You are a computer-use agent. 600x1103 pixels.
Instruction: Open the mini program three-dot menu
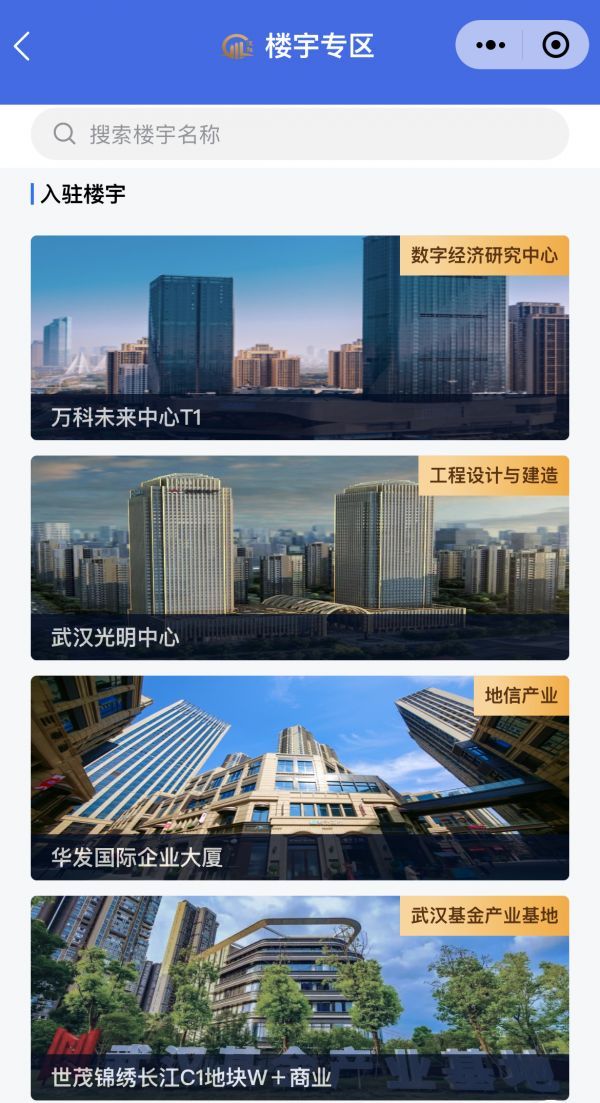point(491,45)
